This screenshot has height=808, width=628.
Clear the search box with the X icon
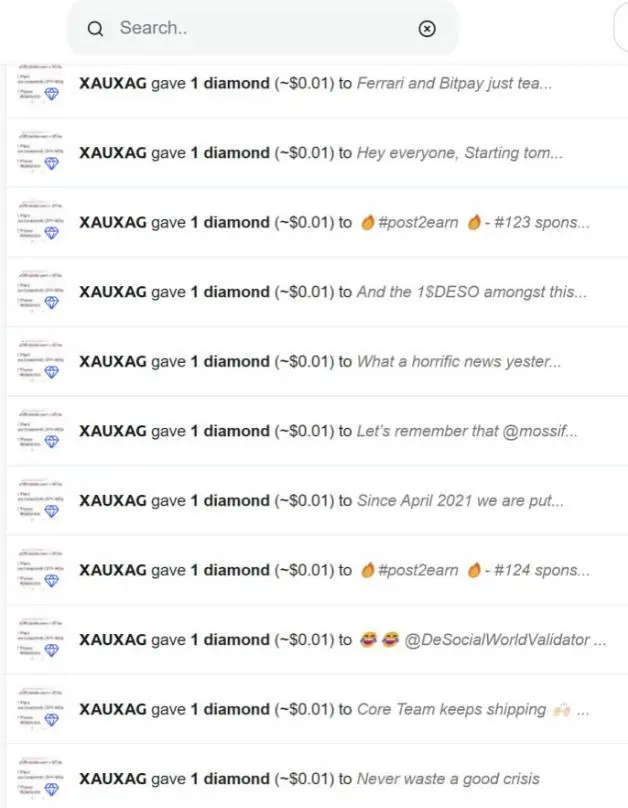coord(427,29)
